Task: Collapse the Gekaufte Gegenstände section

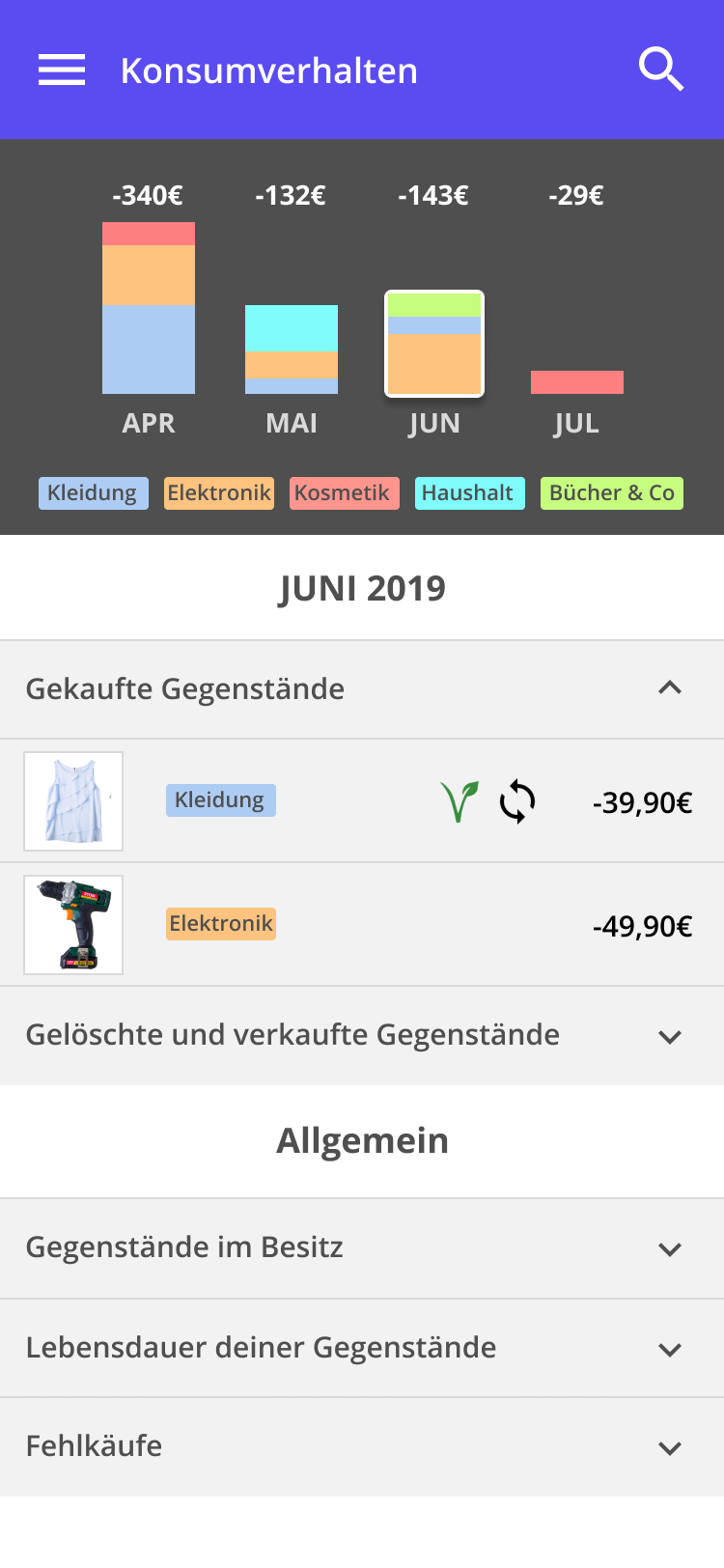Action: 670,688
